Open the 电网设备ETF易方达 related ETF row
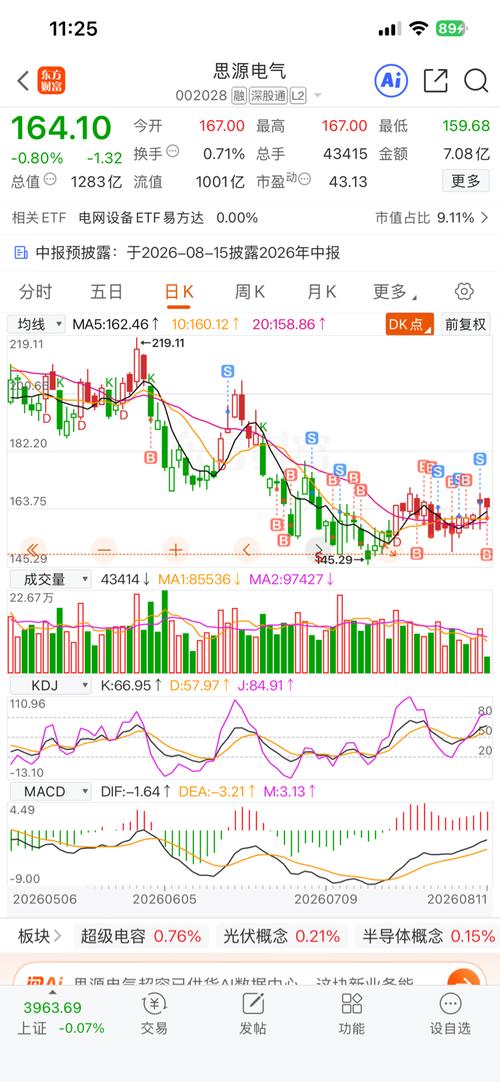Image resolution: width=500 pixels, height=1082 pixels. point(250,218)
